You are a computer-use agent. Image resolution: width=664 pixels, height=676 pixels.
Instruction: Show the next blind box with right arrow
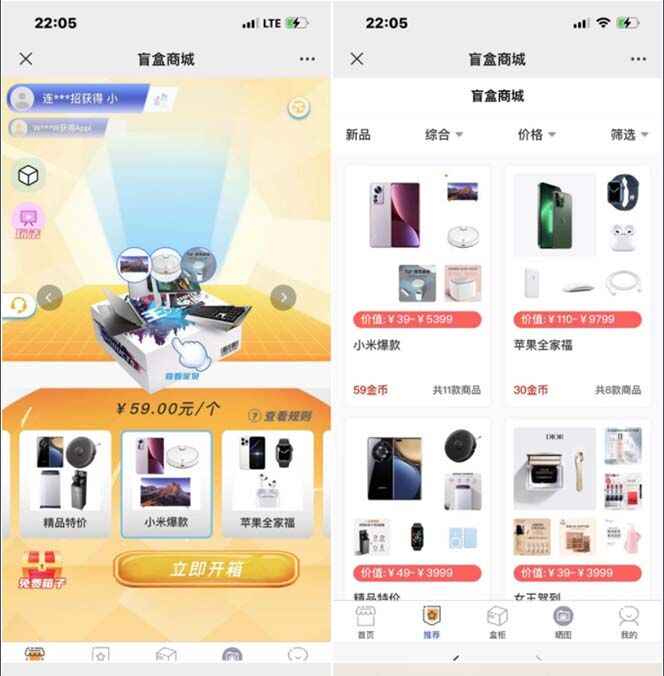[284, 297]
